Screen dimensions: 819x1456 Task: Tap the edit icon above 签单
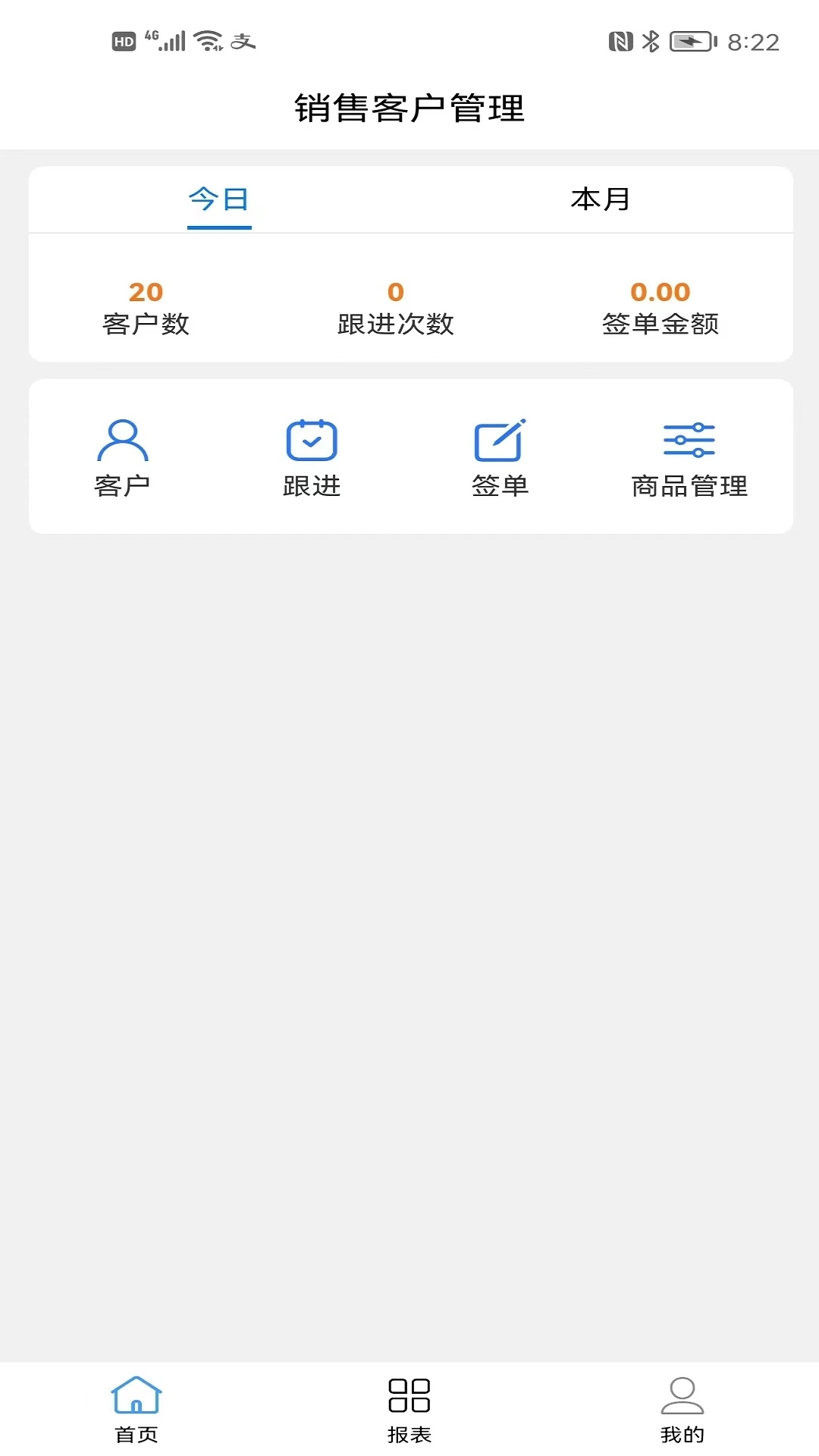[x=499, y=438]
